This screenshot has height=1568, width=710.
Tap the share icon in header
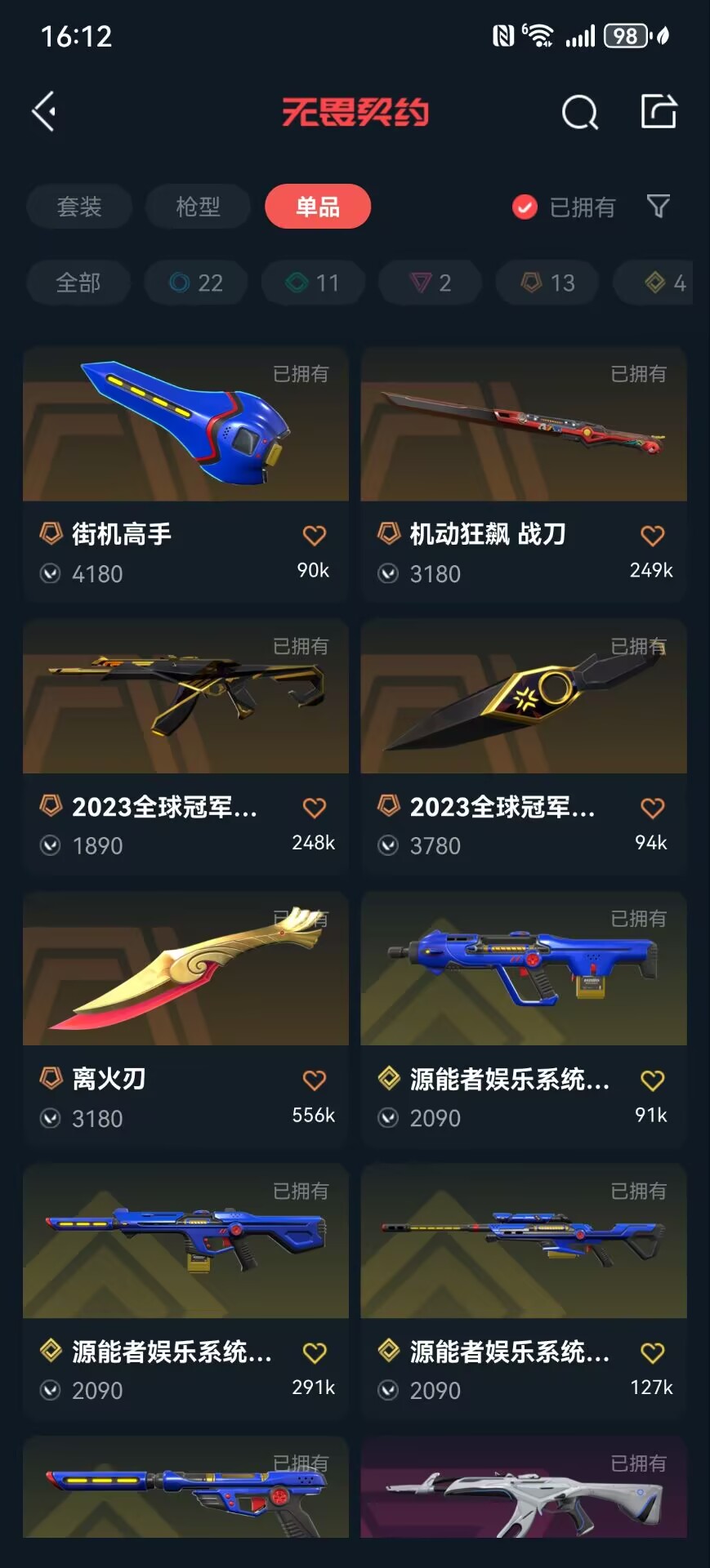coord(659,111)
